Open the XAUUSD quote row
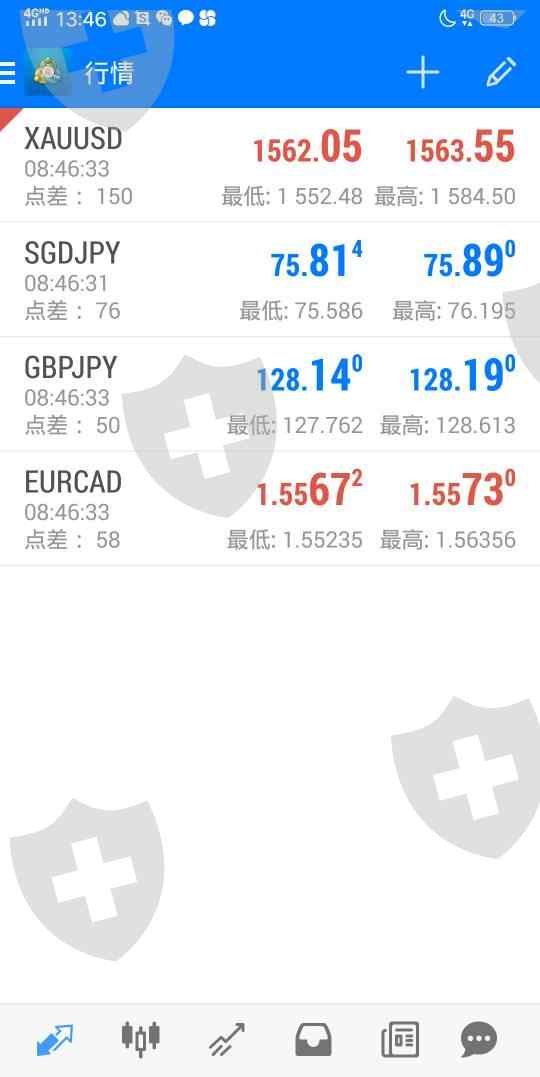This screenshot has width=540, height=1077. point(270,166)
